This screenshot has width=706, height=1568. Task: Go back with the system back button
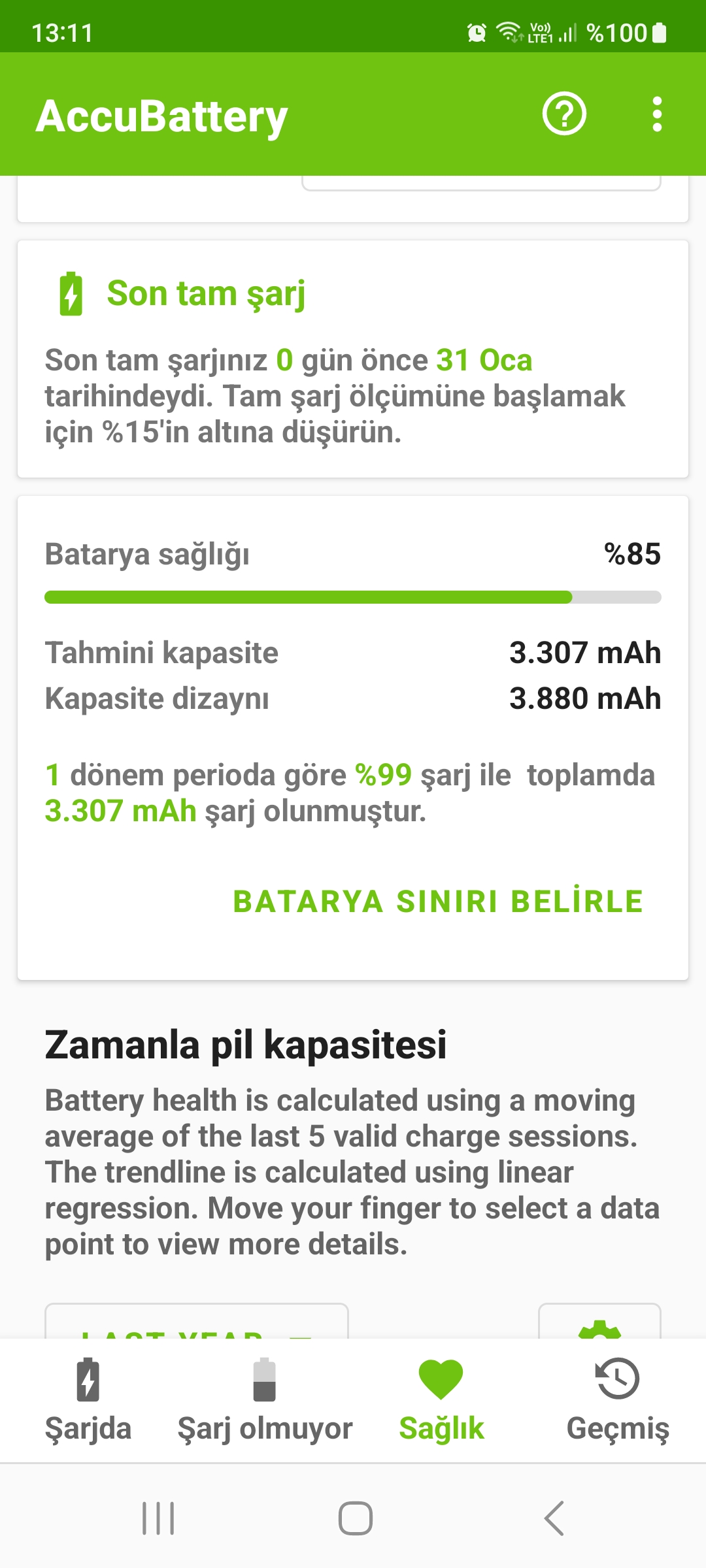(x=554, y=1518)
